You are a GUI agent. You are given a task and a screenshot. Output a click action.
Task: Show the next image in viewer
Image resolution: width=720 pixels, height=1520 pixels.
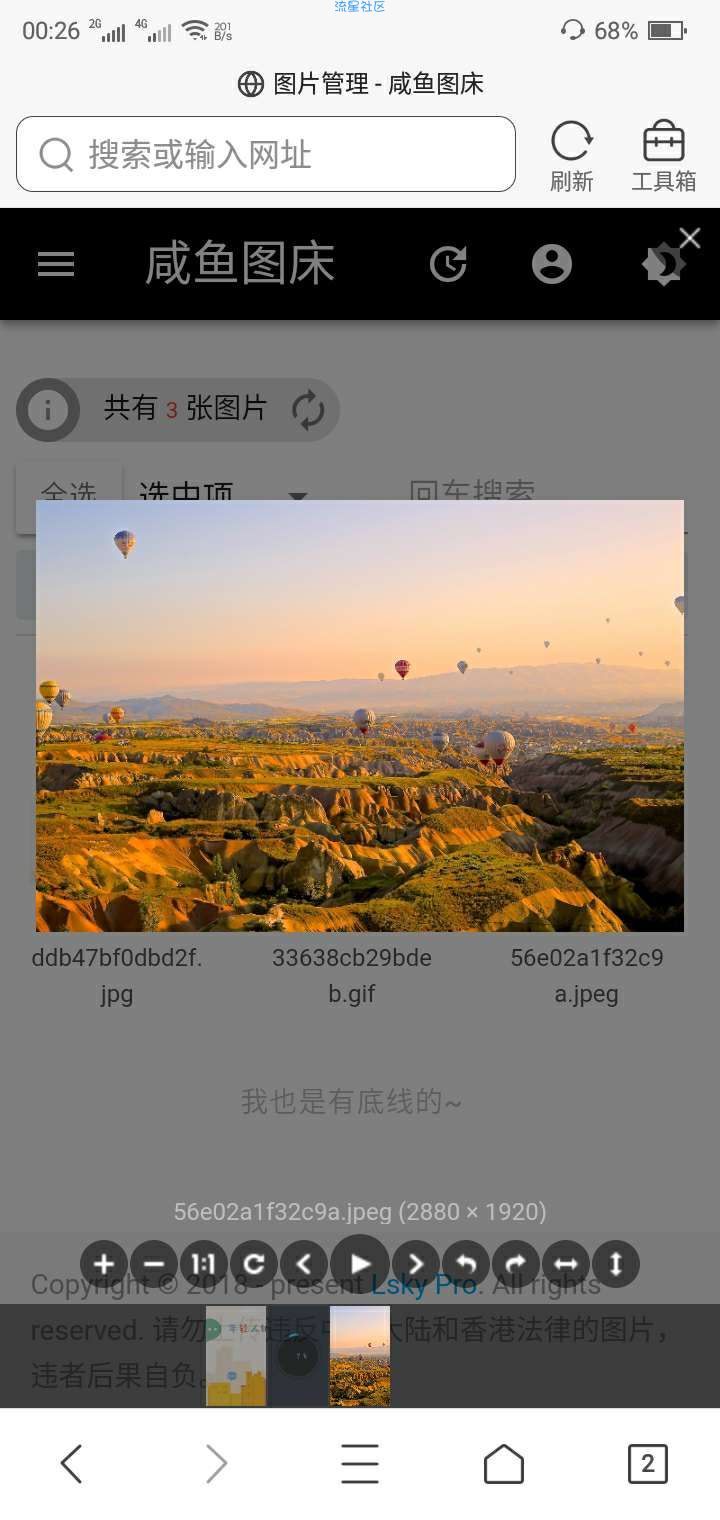416,1264
